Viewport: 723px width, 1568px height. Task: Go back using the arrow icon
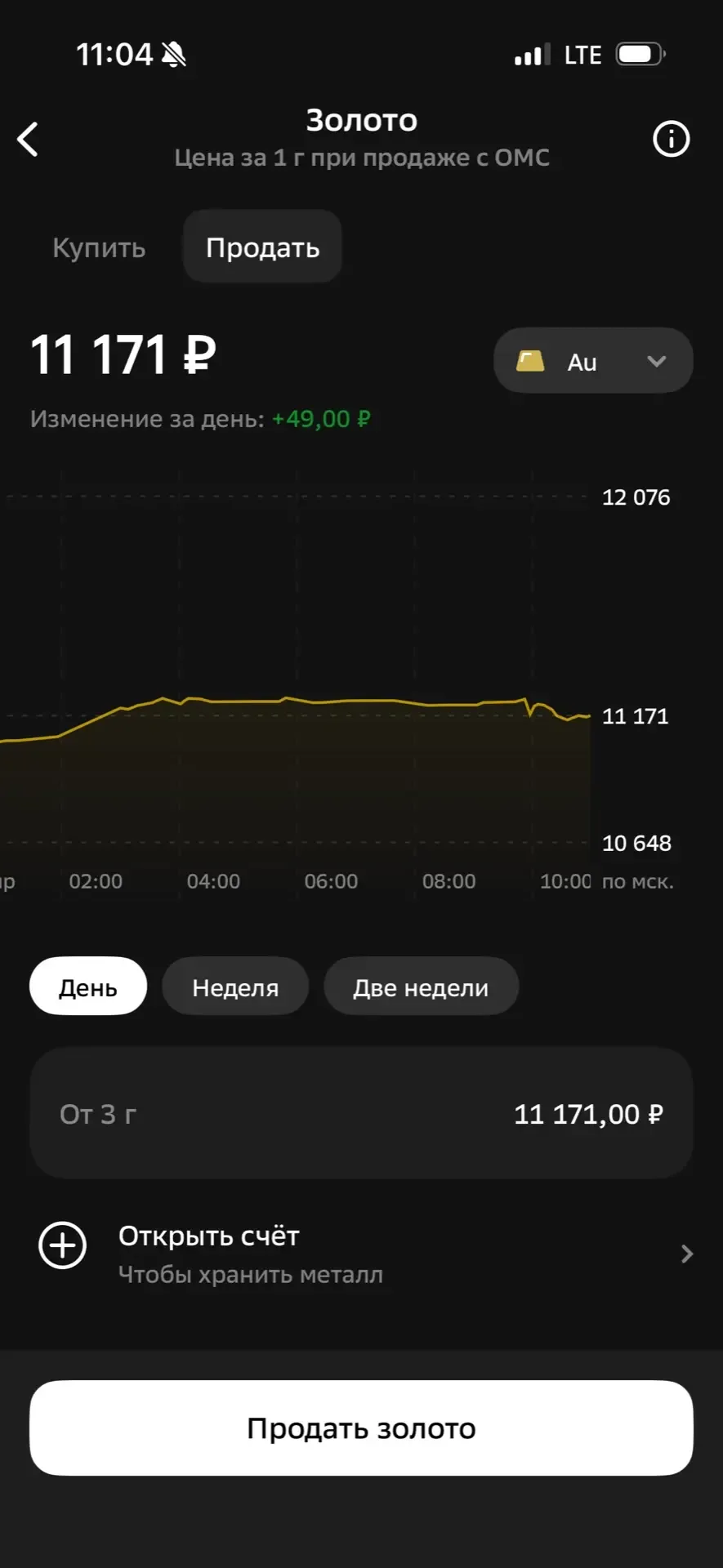point(28,139)
